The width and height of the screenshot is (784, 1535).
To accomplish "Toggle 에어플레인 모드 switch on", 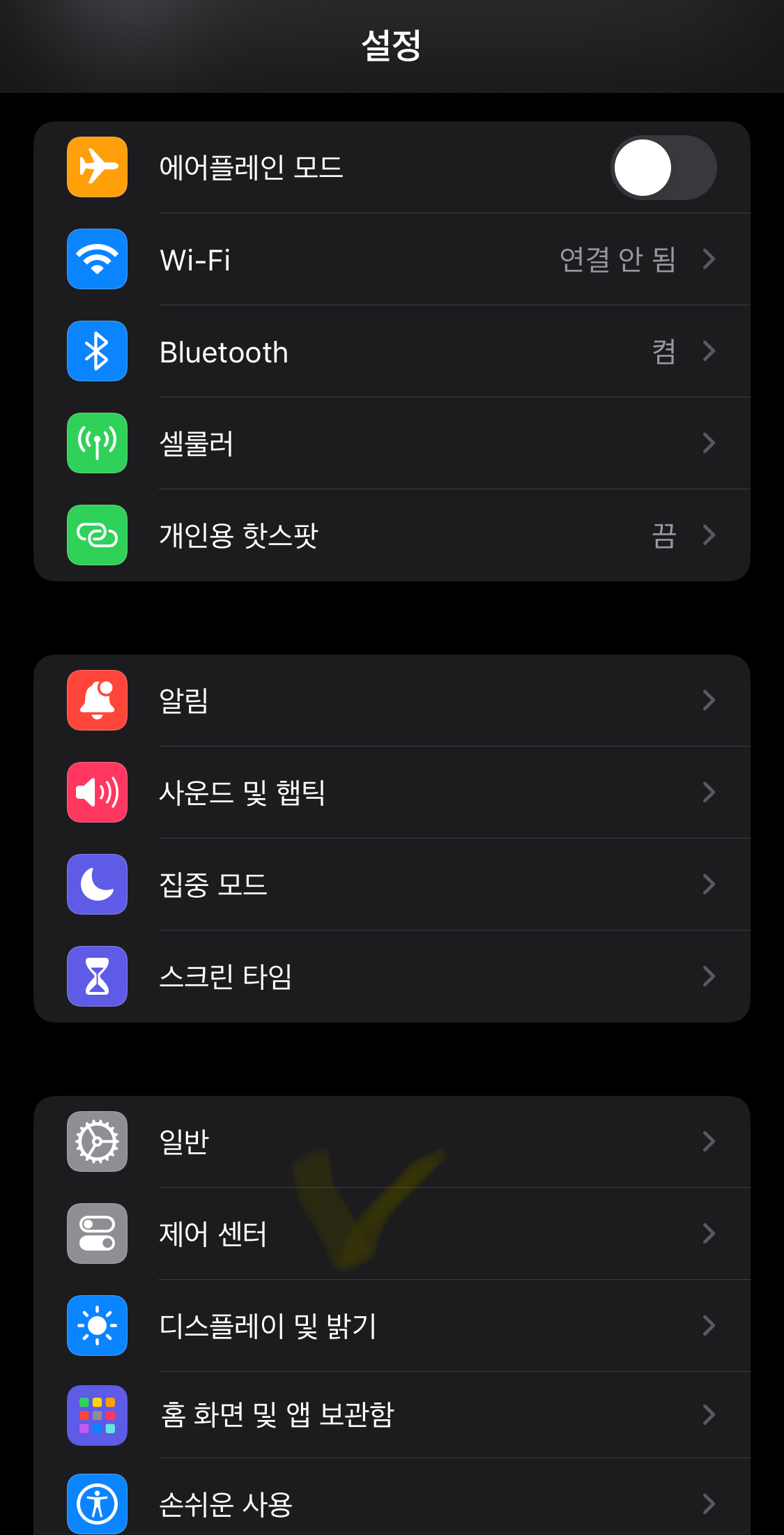I will coord(663,167).
